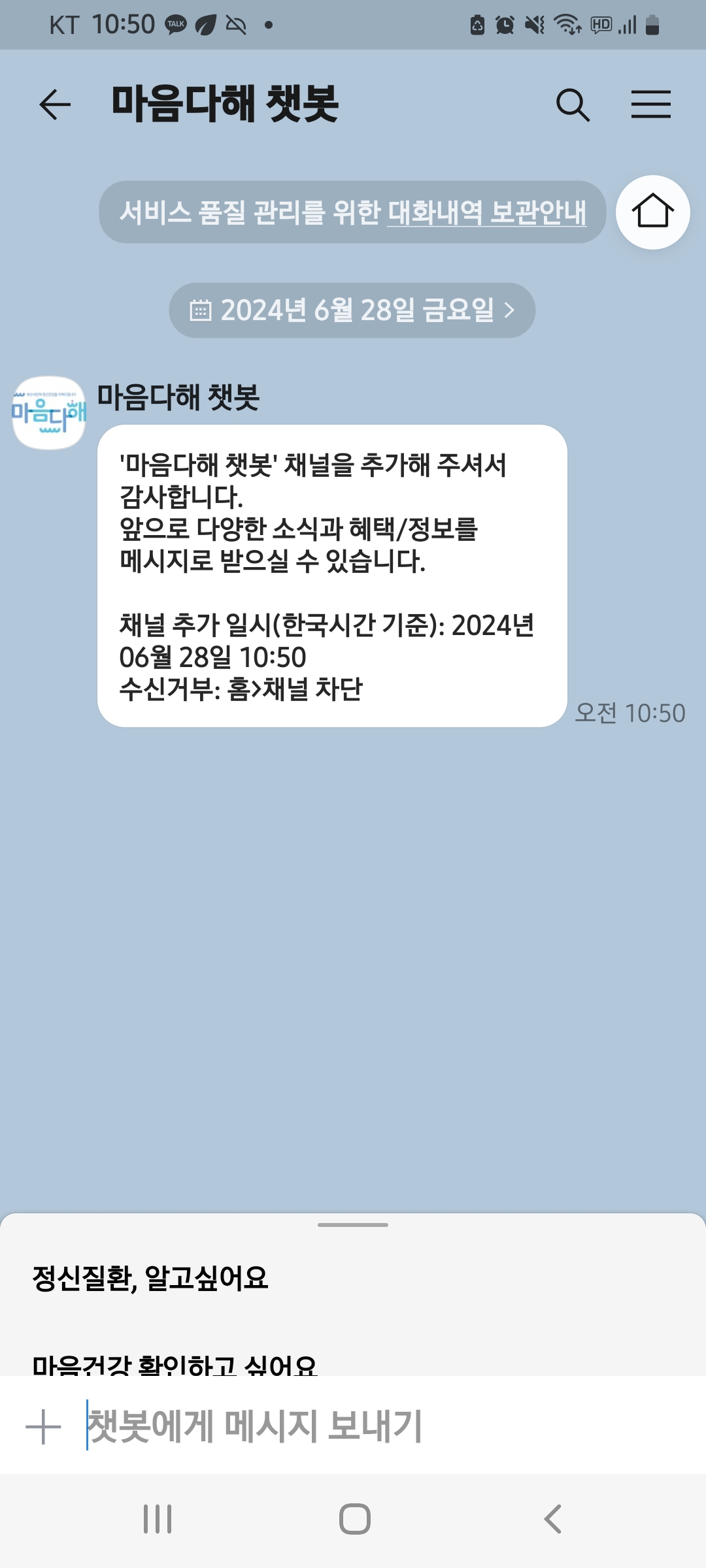Select 마음건강 확인하고 싶어요 option

[x=175, y=1364]
